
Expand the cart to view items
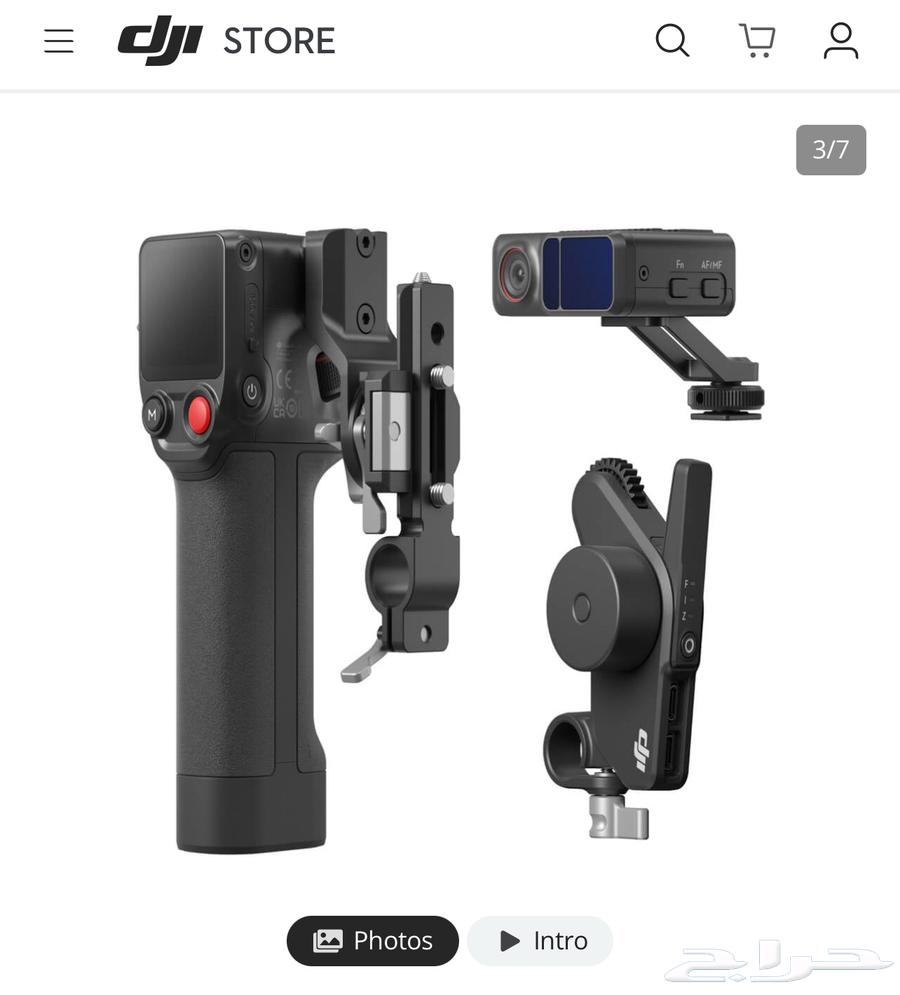(758, 40)
